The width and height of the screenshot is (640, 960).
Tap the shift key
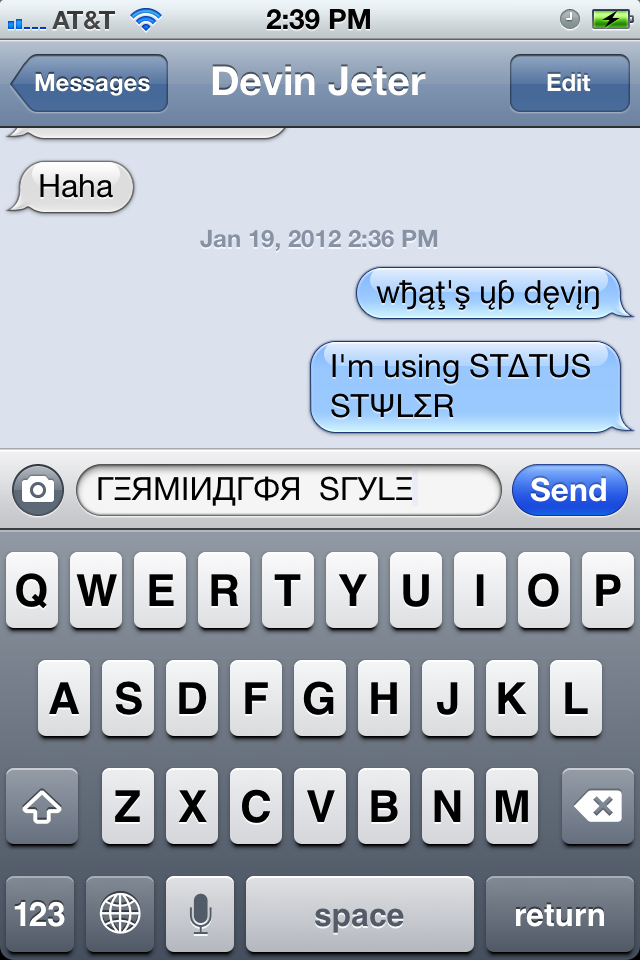42,806
